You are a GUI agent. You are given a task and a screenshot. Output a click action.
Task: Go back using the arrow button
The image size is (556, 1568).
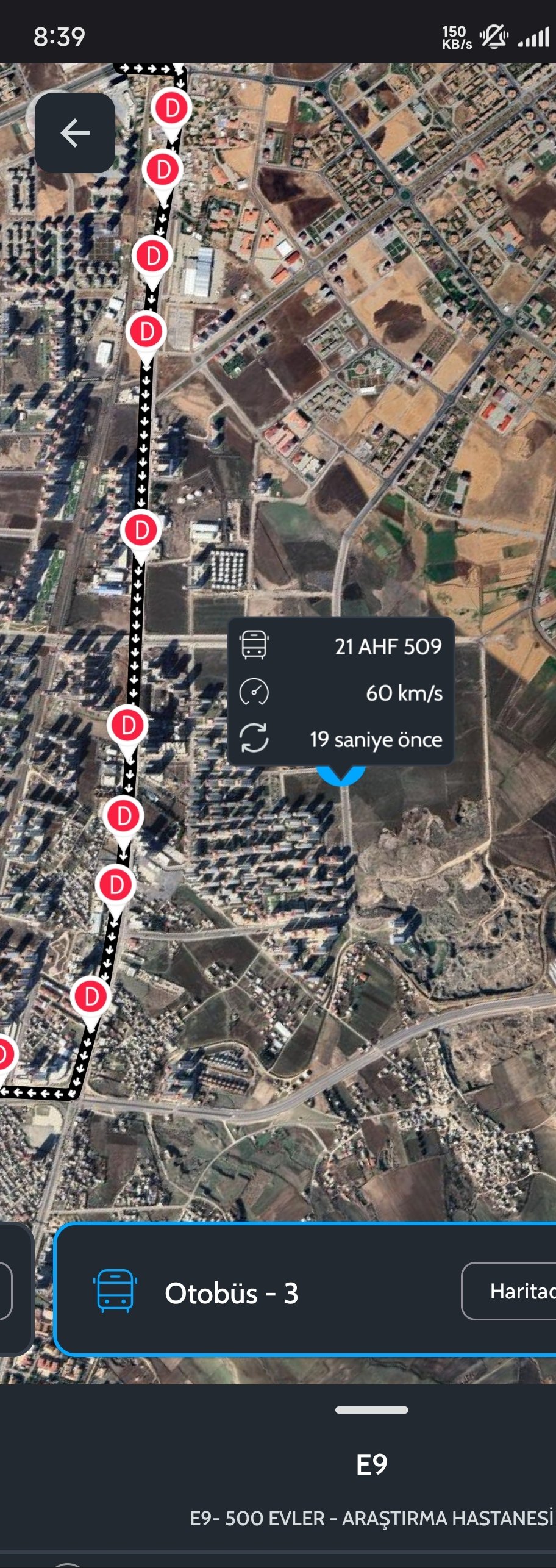pos(75,133)
